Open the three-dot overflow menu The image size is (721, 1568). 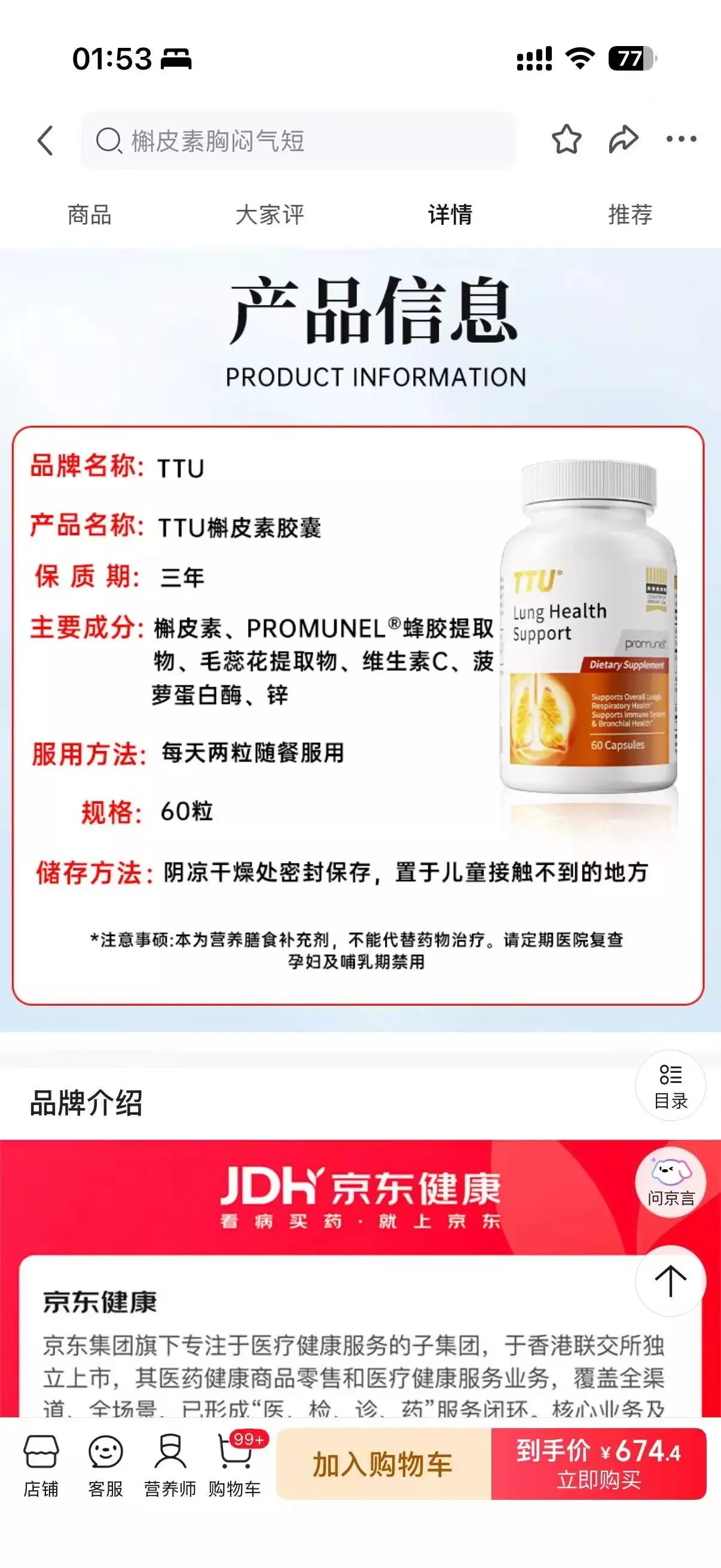[x=681, y=139]
